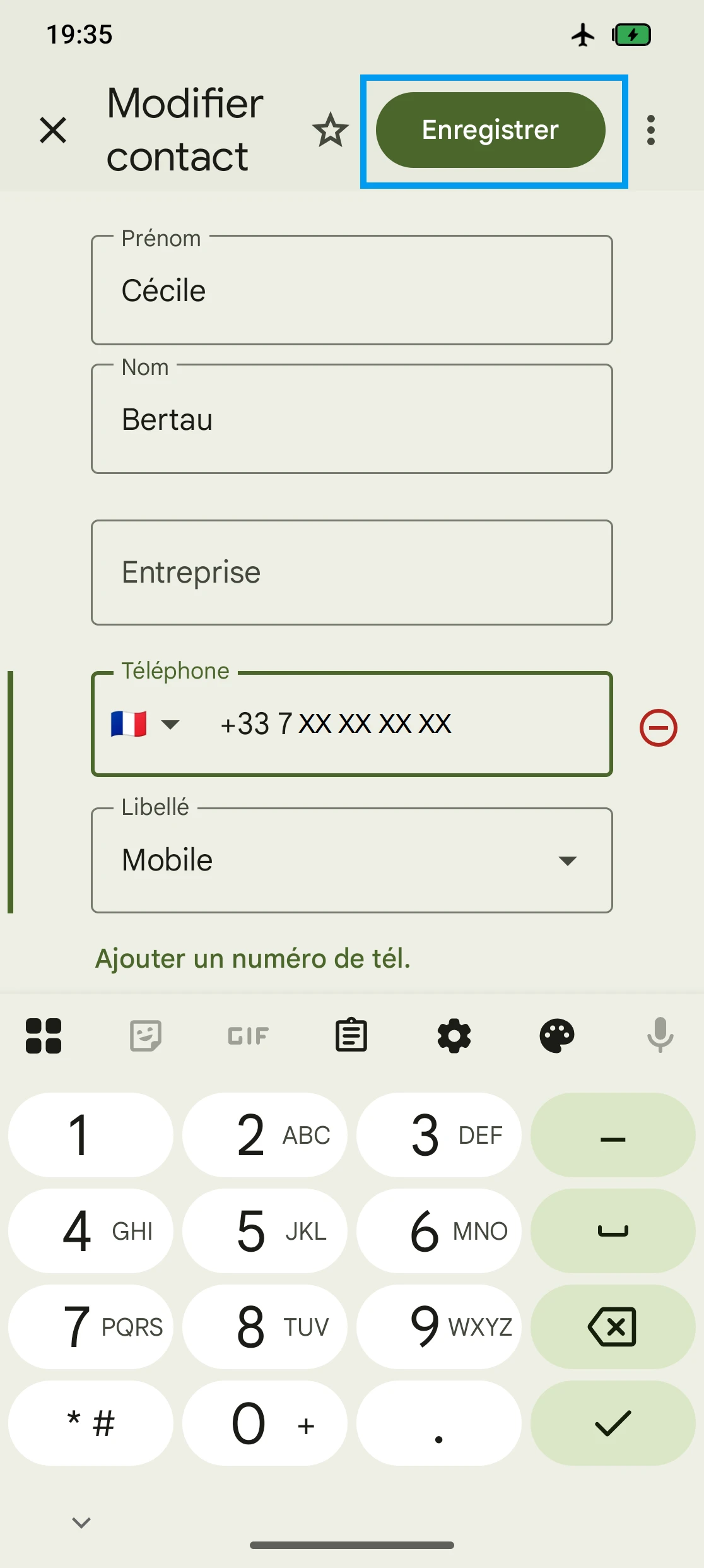Edit the Prénom field

click(x=351, y=291)
